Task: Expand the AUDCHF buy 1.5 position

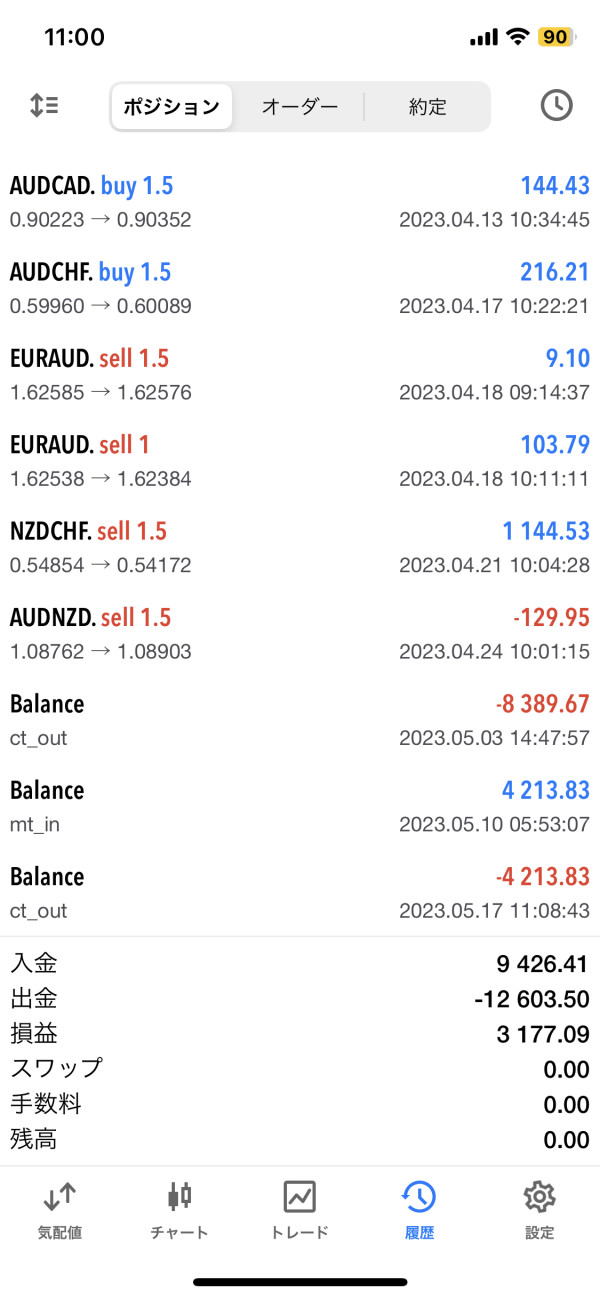Action: point(300,288)
